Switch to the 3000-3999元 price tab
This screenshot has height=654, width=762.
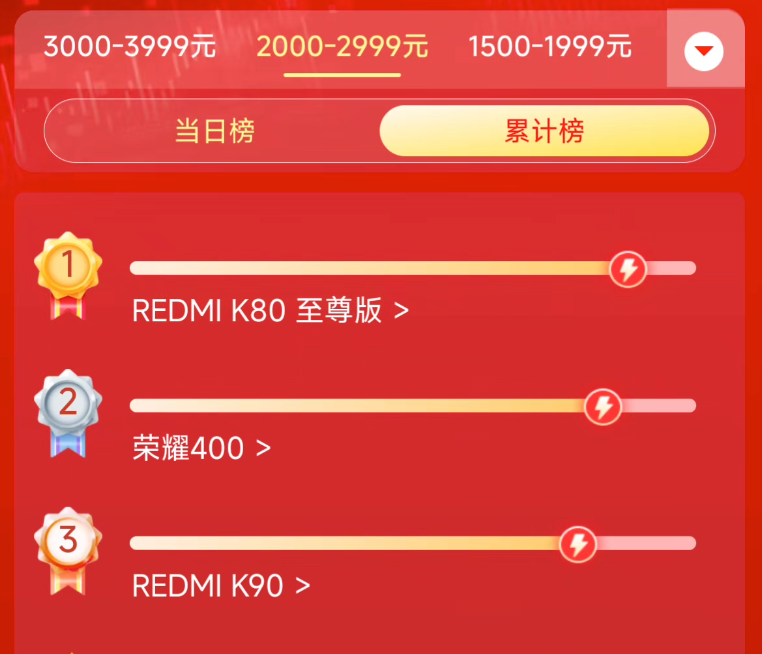click(129, 47)
